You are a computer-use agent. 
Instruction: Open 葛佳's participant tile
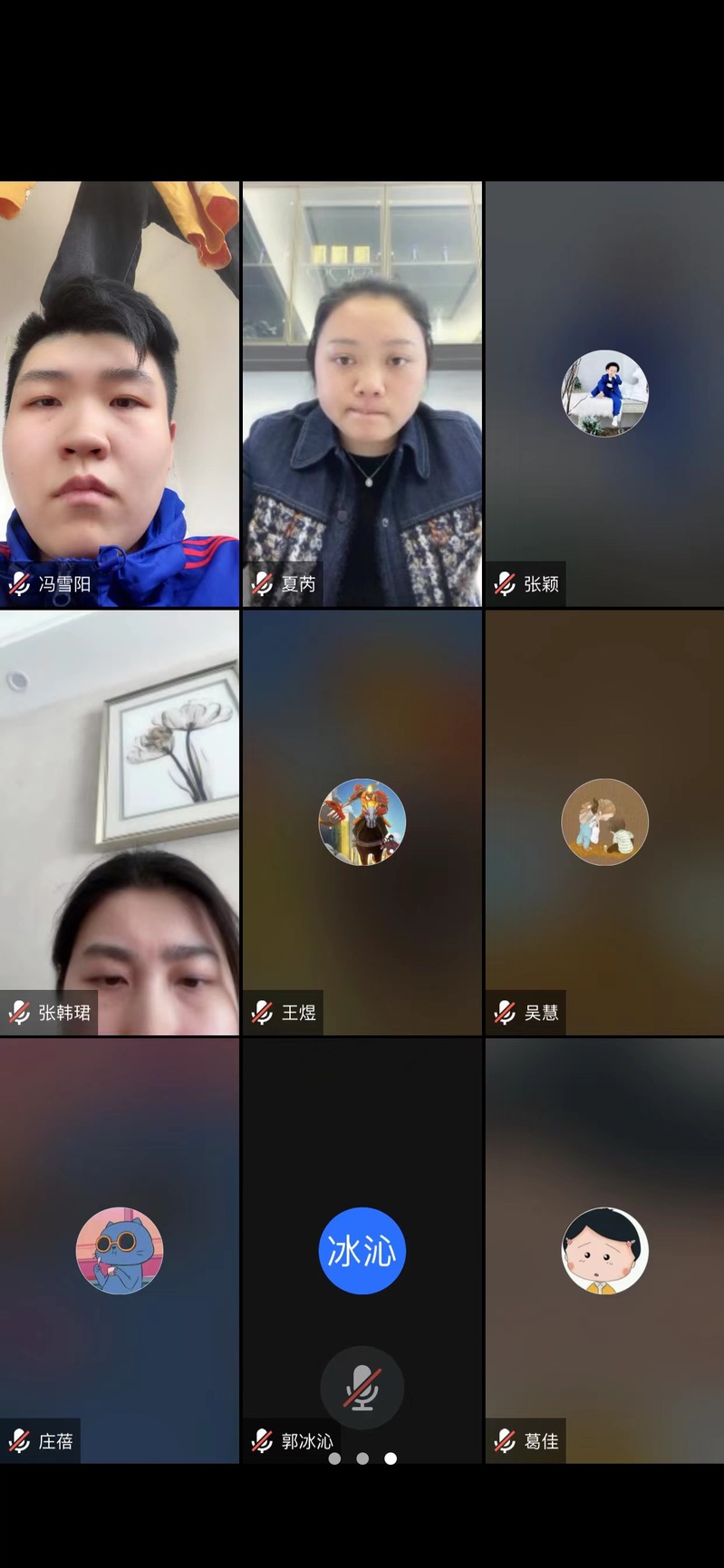(x=604, y=1250)
